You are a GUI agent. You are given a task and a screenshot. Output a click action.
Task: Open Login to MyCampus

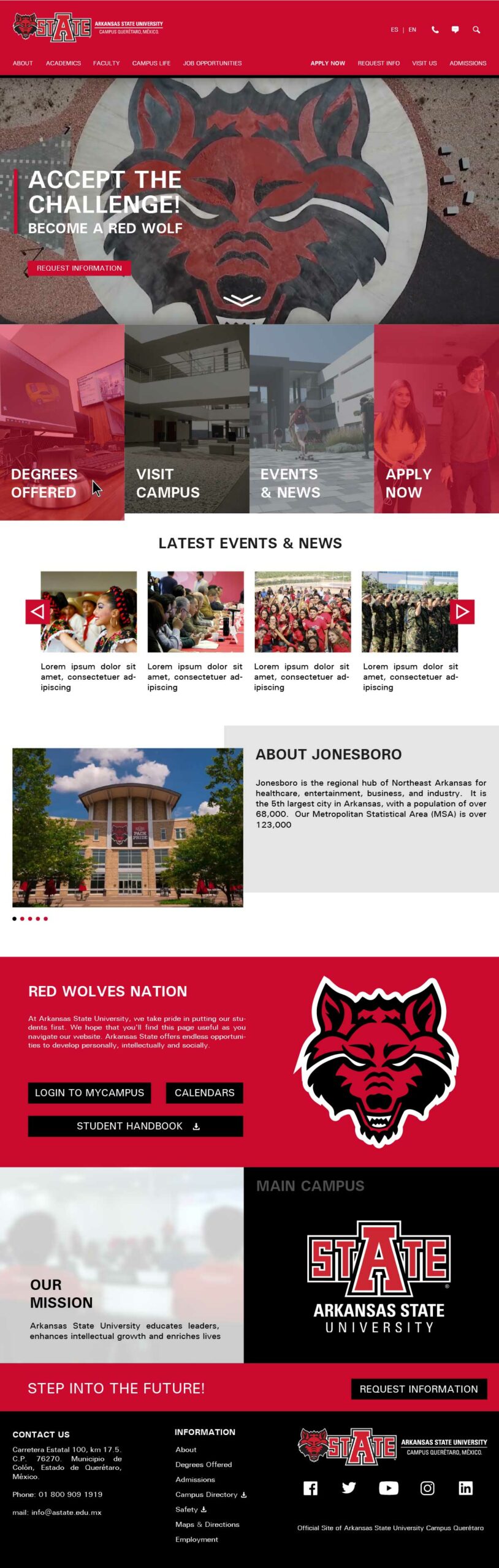90,1093
